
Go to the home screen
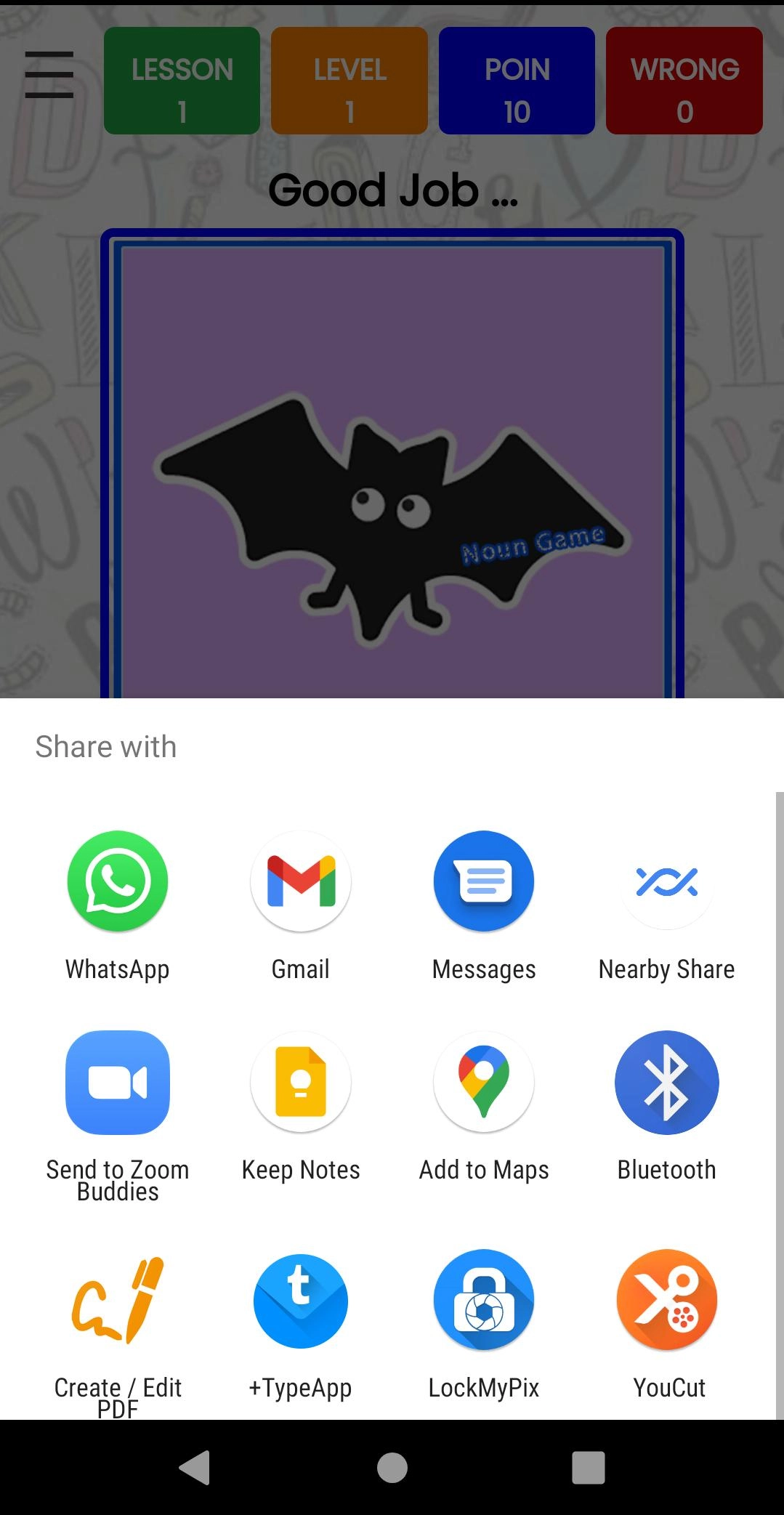coord(392,1467)
